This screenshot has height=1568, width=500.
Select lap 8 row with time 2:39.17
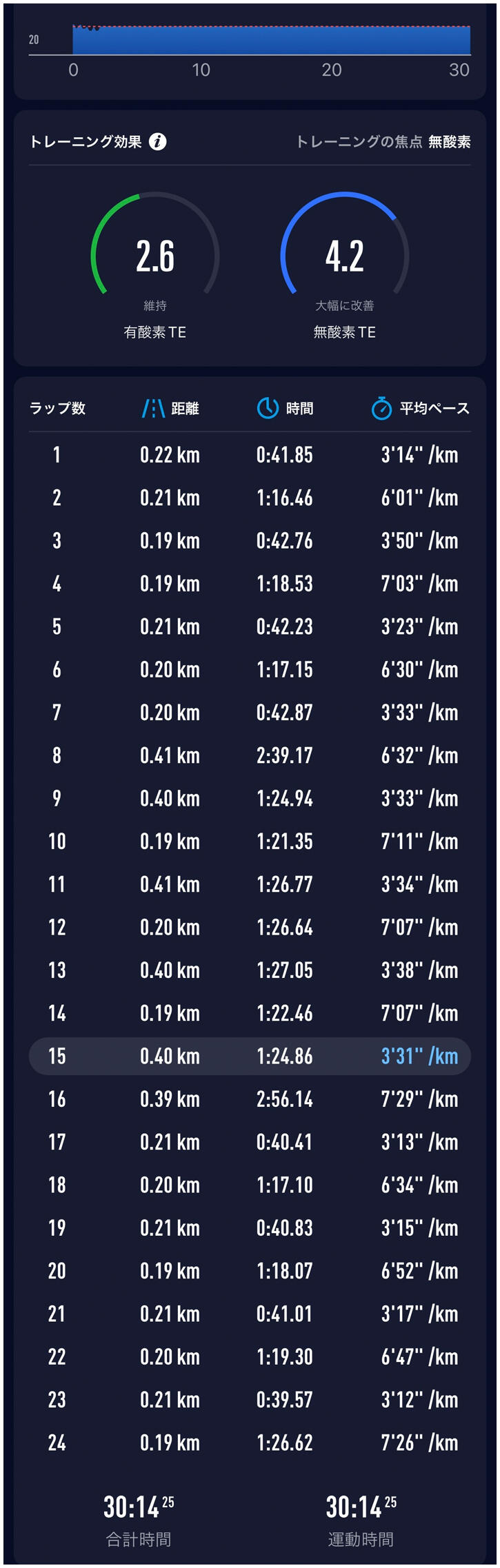coord(250,755)
